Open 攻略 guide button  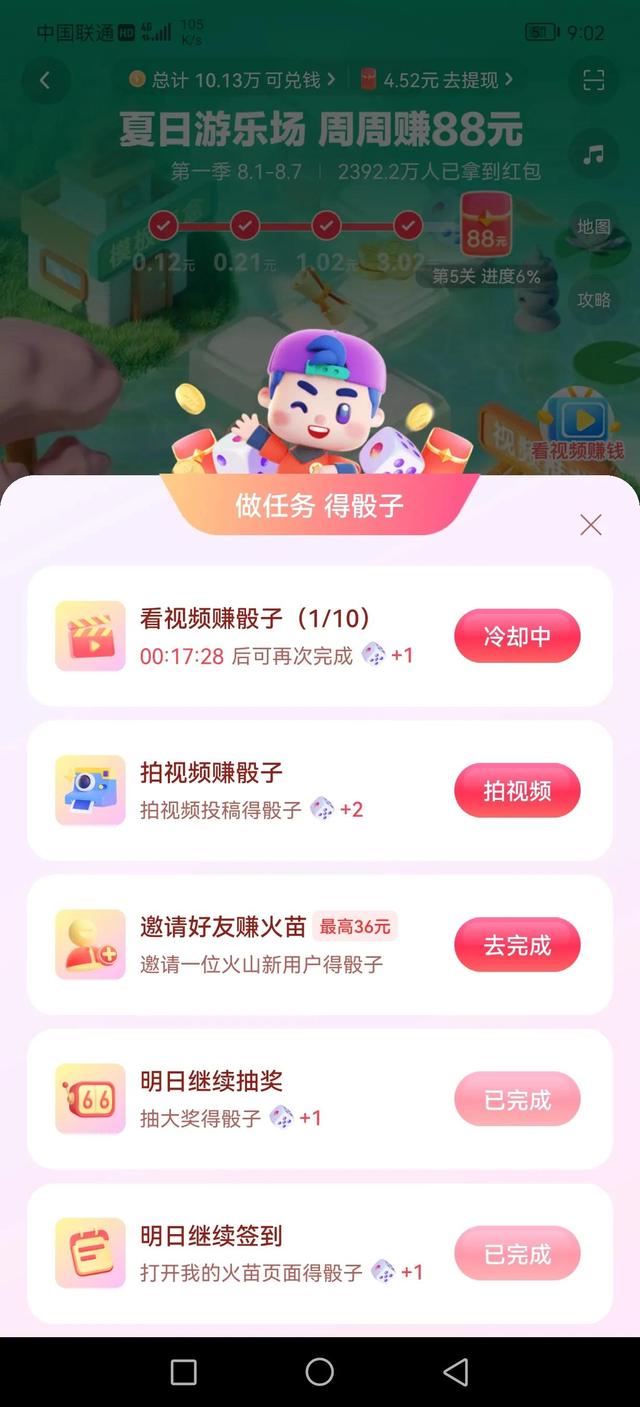click(594, 299)
